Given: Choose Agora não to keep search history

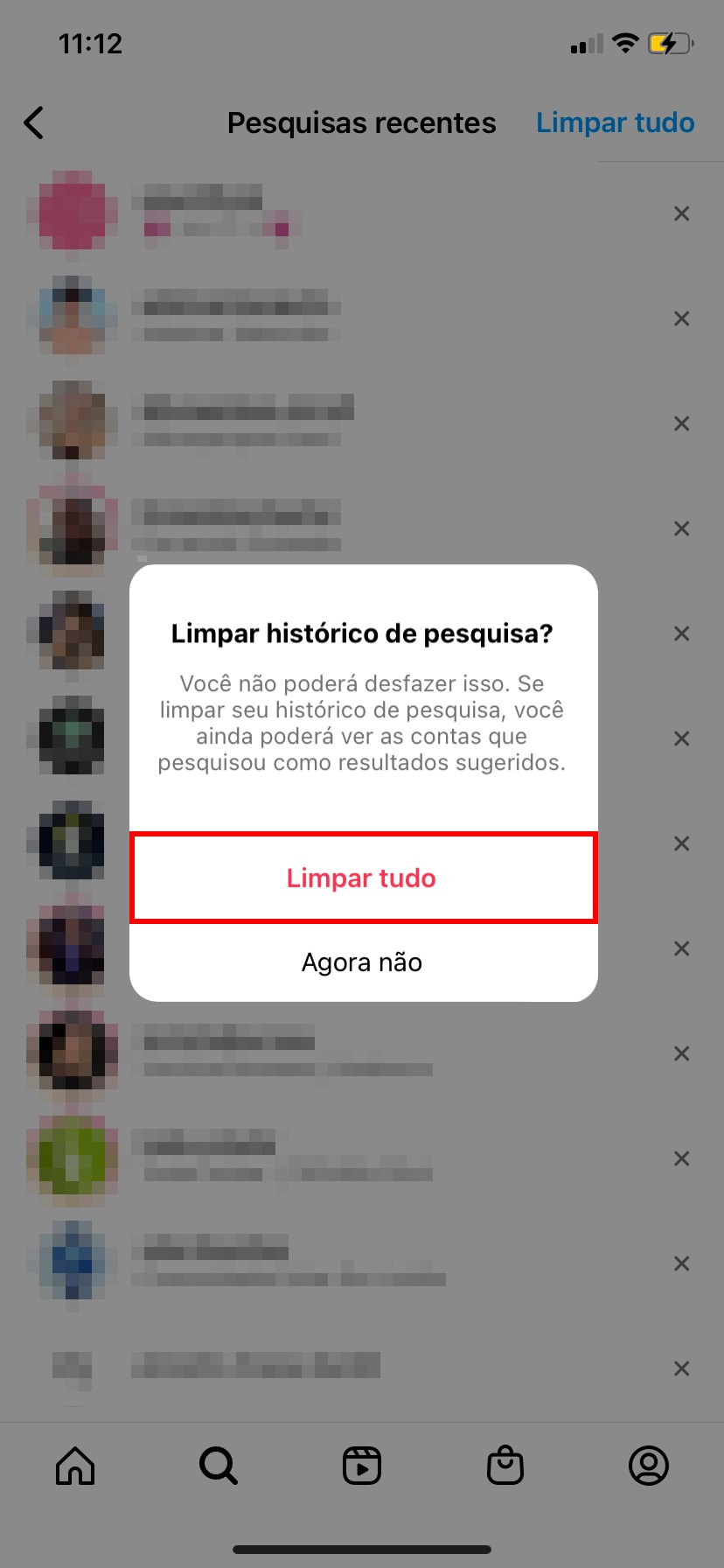Looking at the screenshot, I should click(x=362, y=962).
